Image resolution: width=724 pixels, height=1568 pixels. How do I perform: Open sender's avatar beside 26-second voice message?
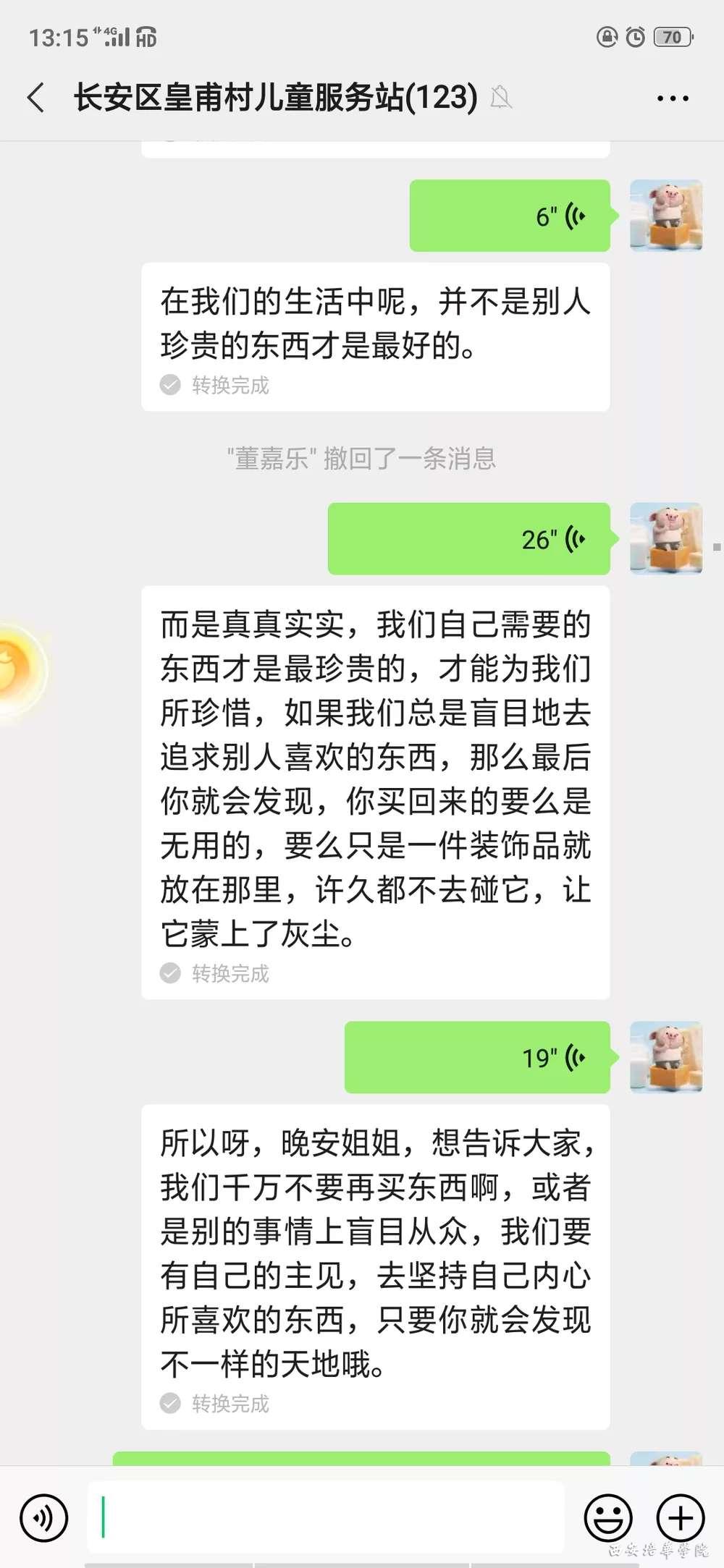point(666,539)
